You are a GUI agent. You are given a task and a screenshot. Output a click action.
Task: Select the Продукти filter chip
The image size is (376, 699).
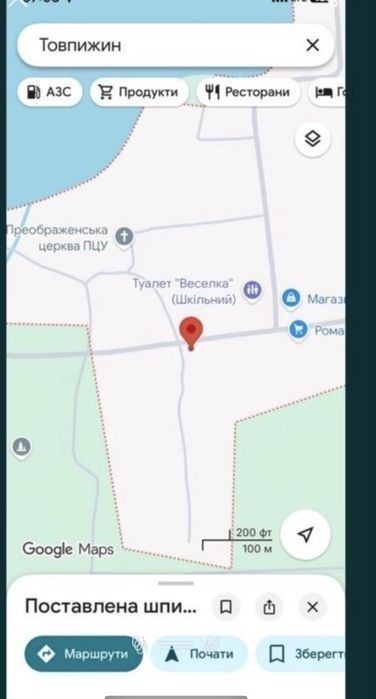139,92
